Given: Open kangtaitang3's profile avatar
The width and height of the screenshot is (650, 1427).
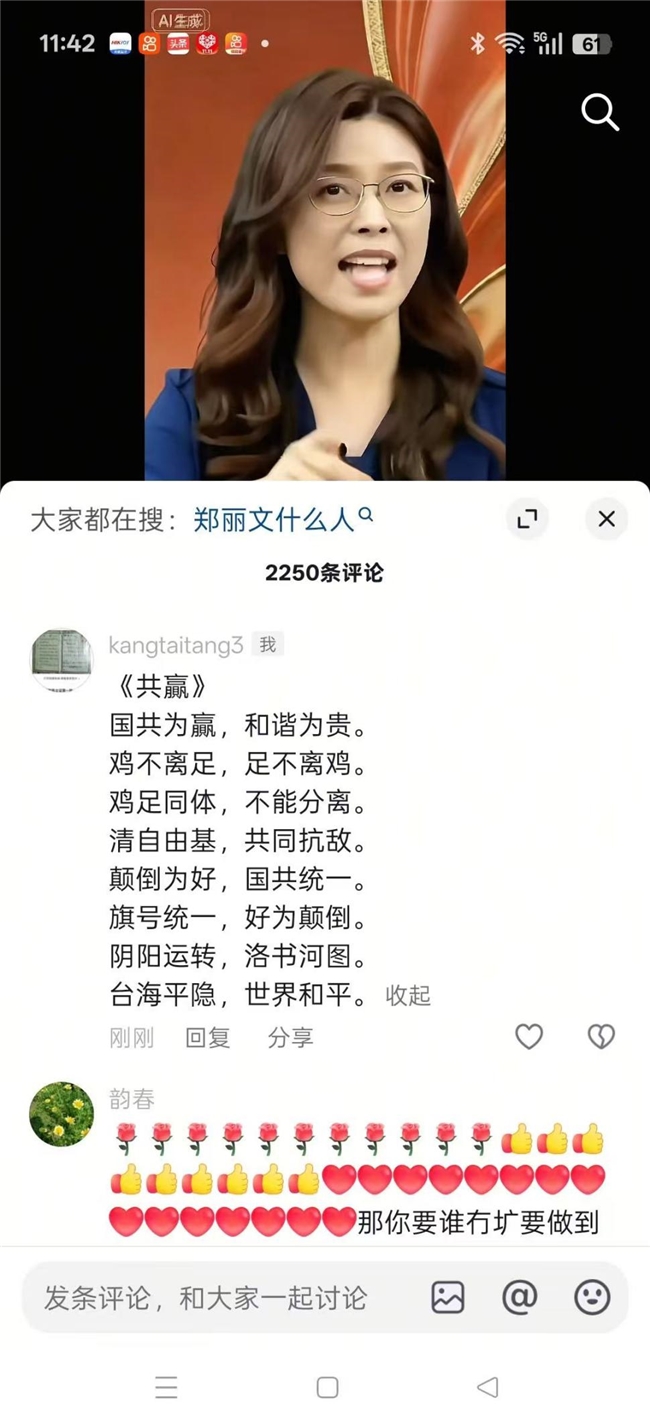Looking at the screenshot, I should point(61,659).
